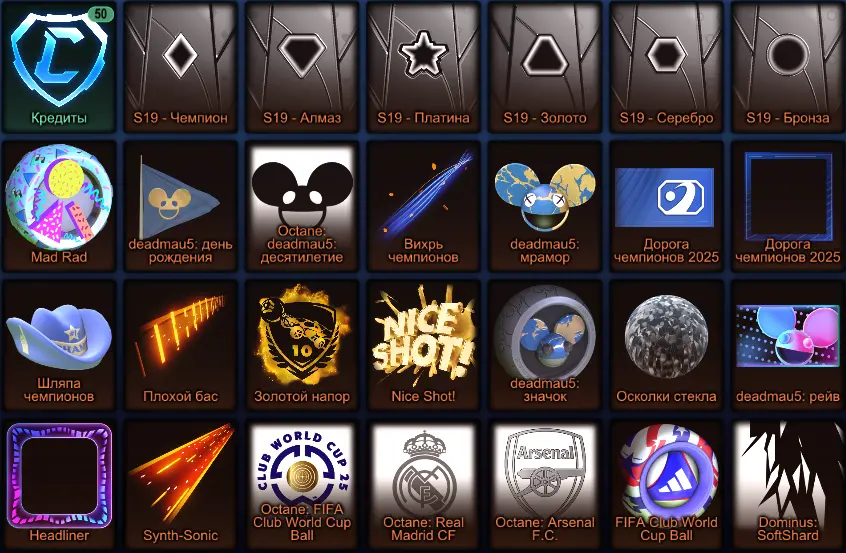Open the Nice Shot! goal explosion

pos(423,345)
